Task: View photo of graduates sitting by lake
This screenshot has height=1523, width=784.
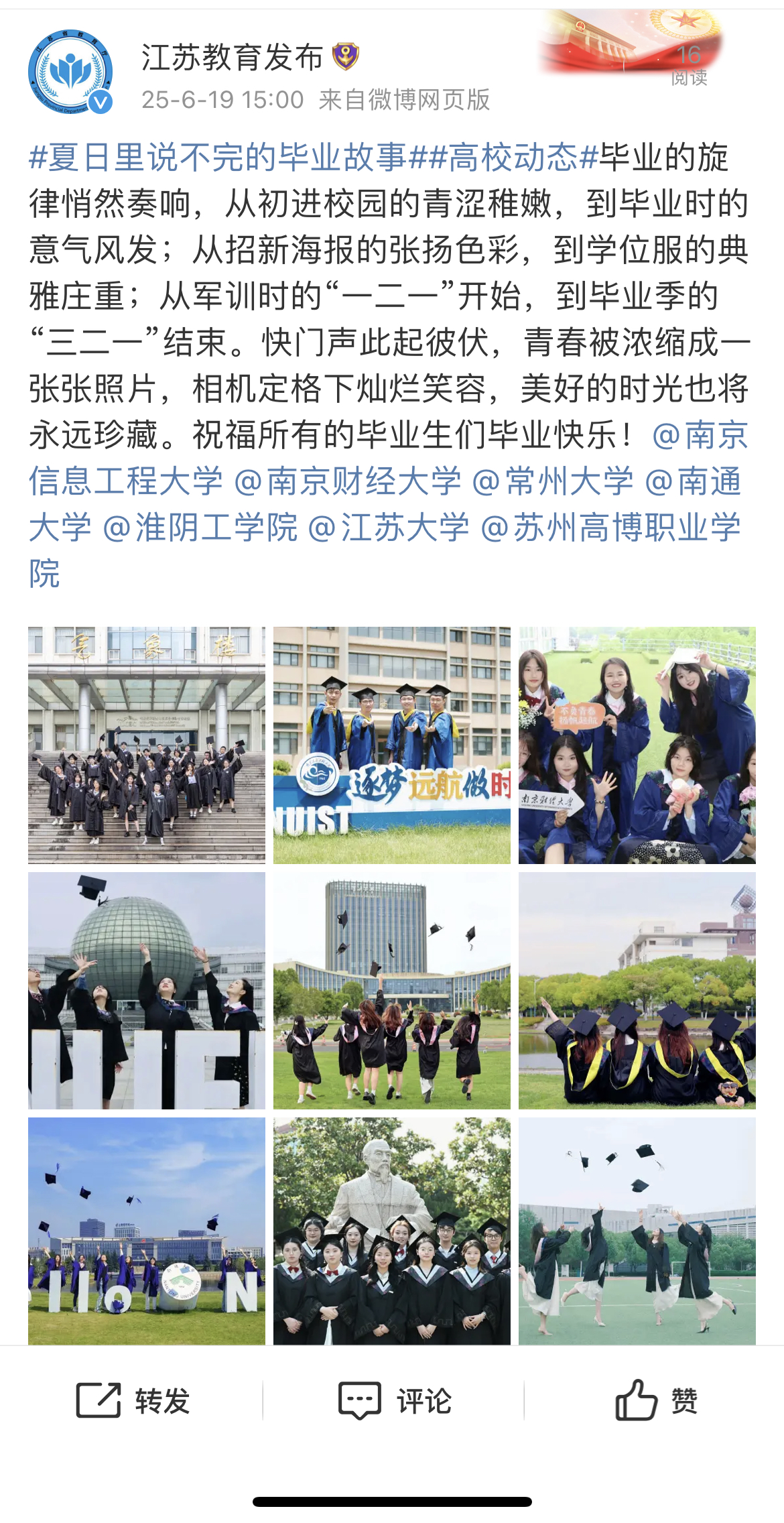Action: [x=637, y=991]
